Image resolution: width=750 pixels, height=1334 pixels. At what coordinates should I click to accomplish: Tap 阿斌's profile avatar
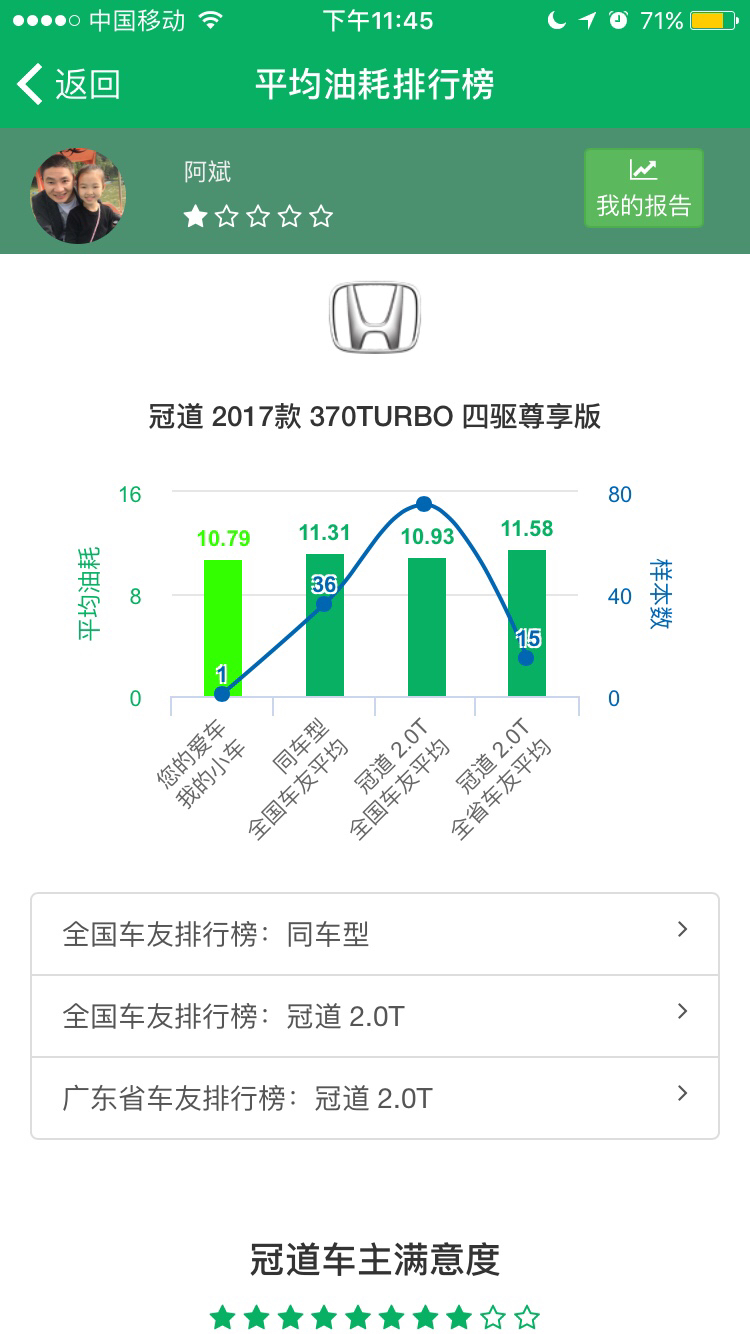point(79,195)
